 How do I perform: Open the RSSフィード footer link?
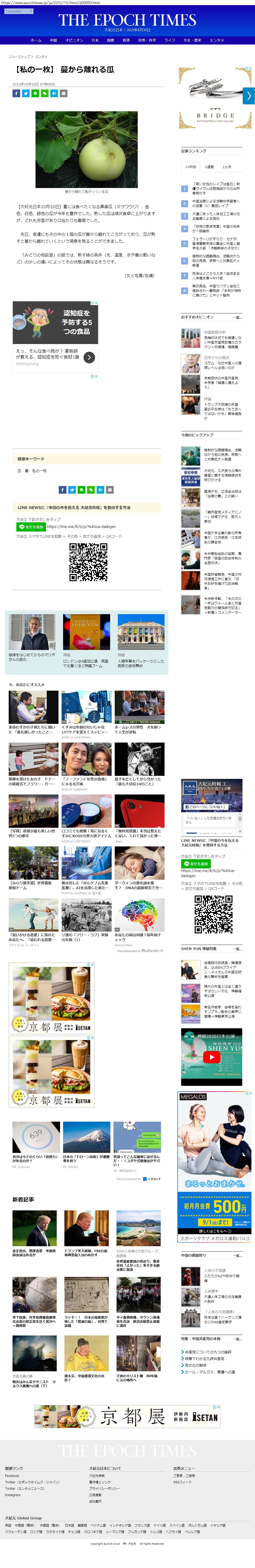click(182, 1482)
